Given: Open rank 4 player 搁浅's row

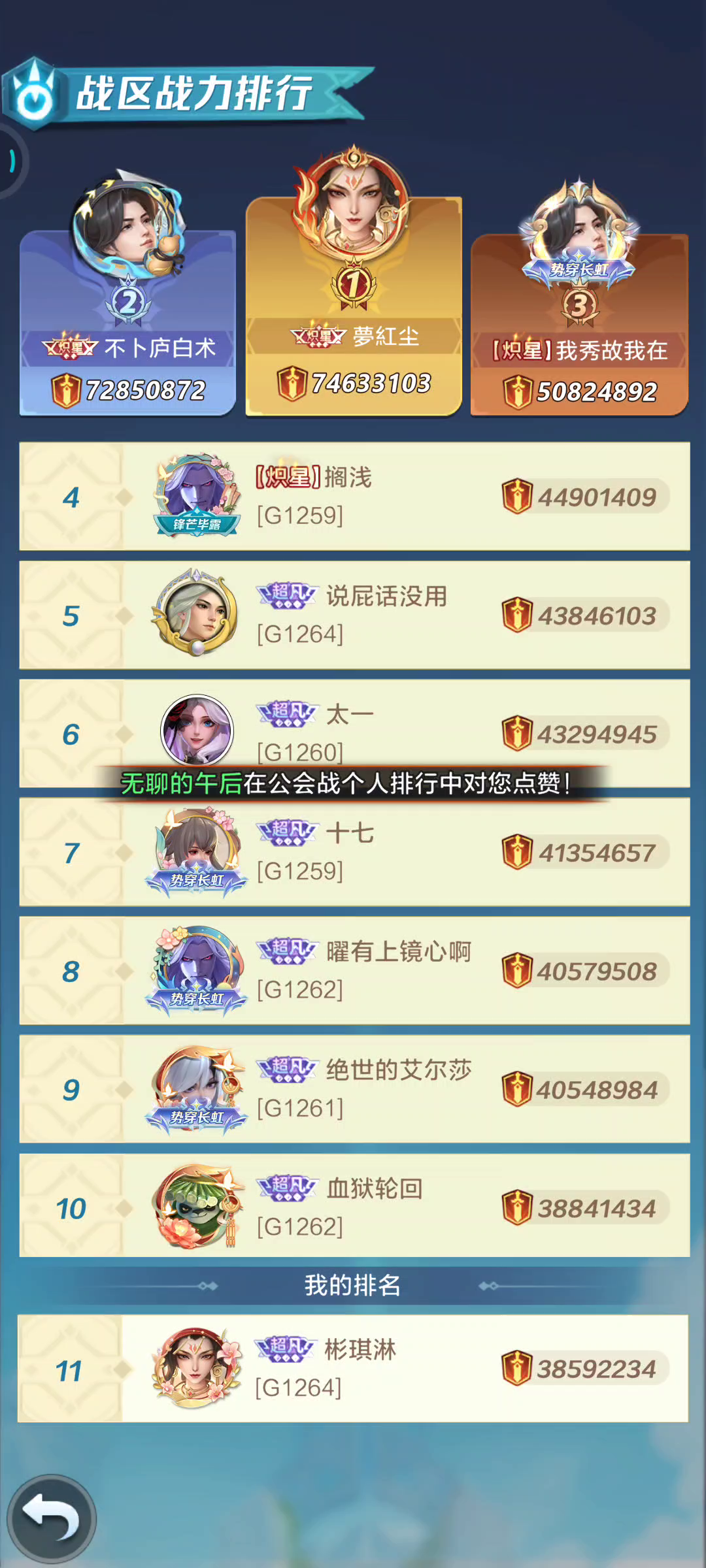Looking at the screenshot, I should tap(354, 497).
